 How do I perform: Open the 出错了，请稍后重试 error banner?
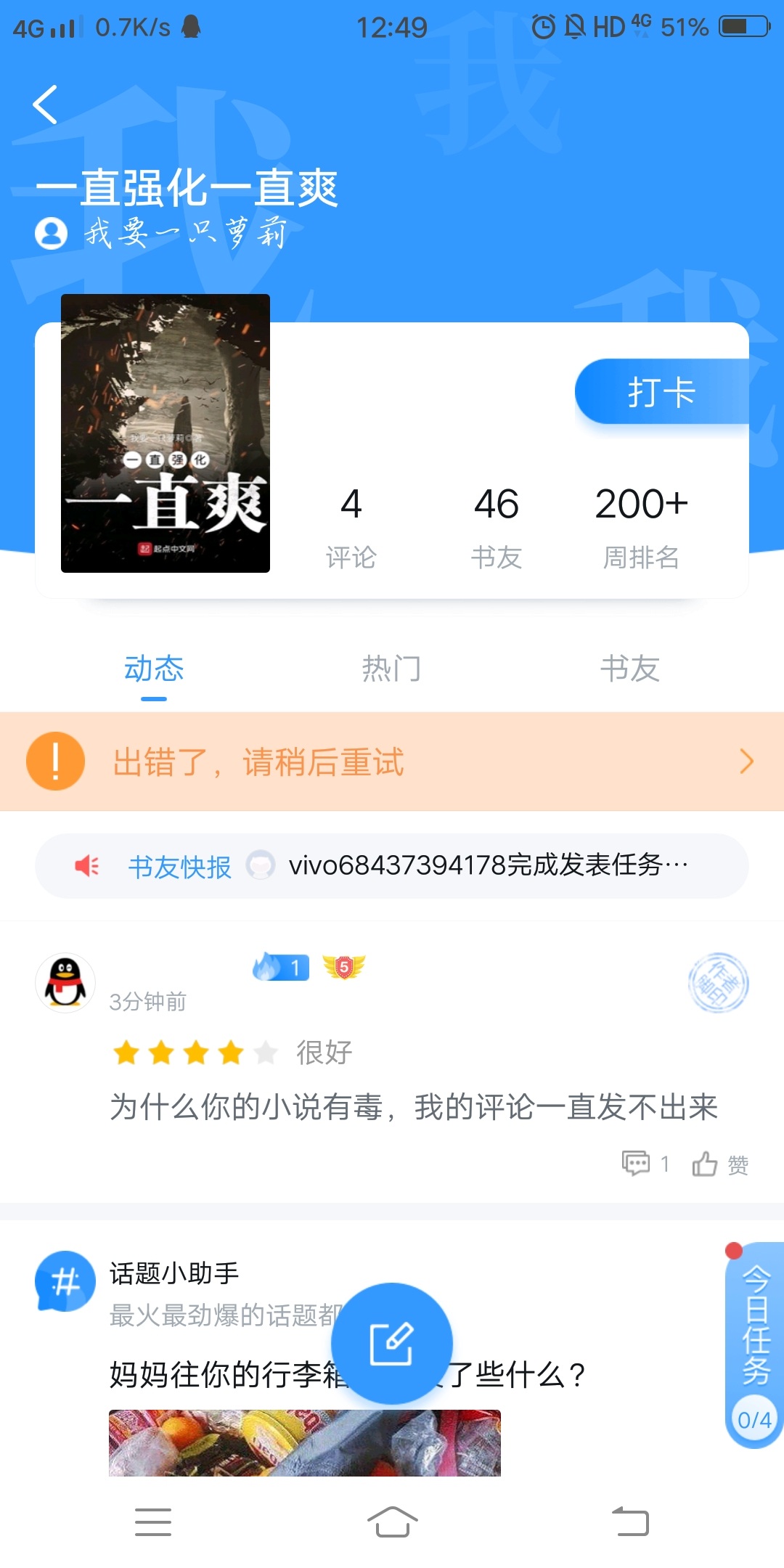click(392, 761)
